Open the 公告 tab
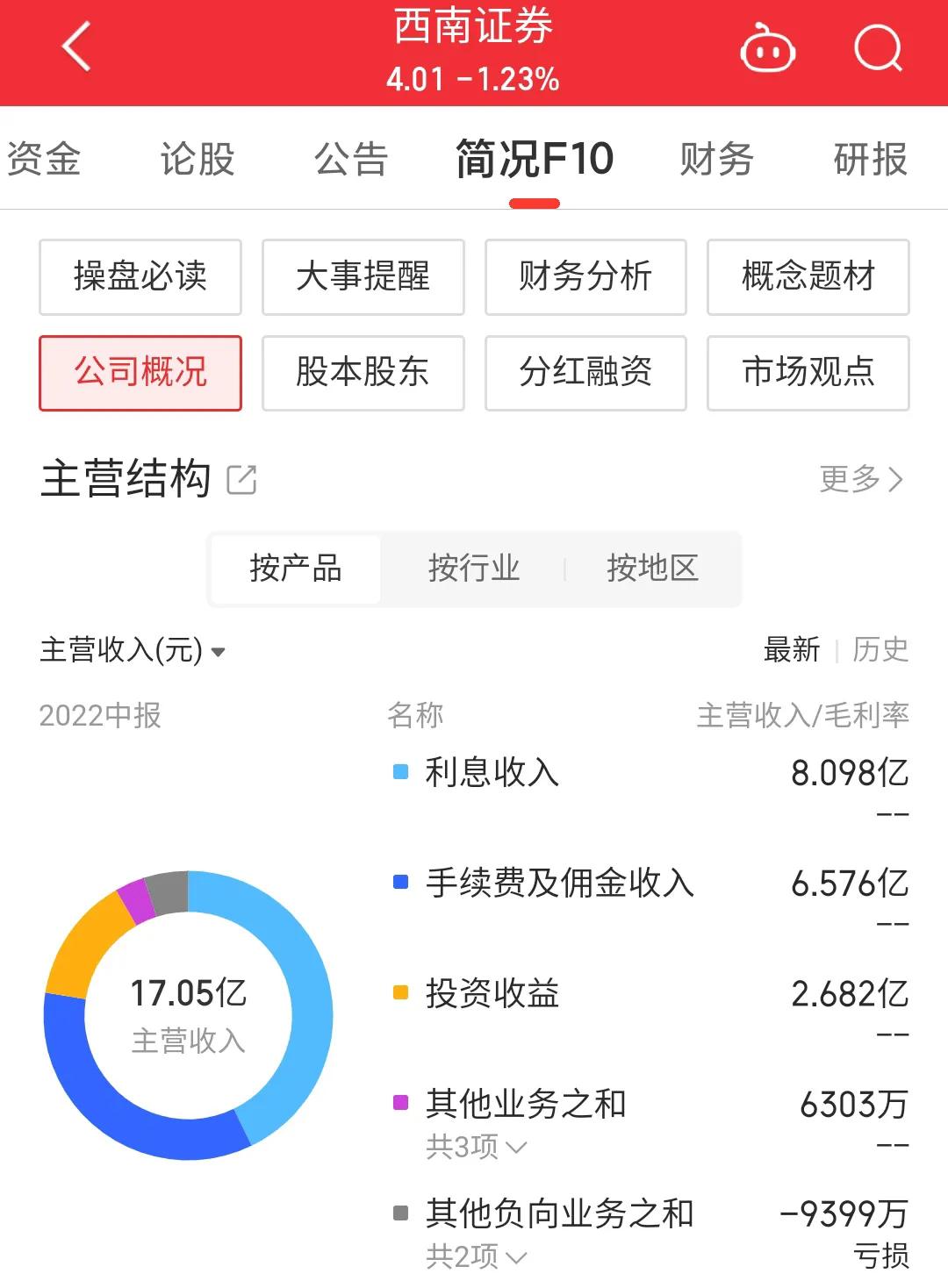 [x=350, y=160]
